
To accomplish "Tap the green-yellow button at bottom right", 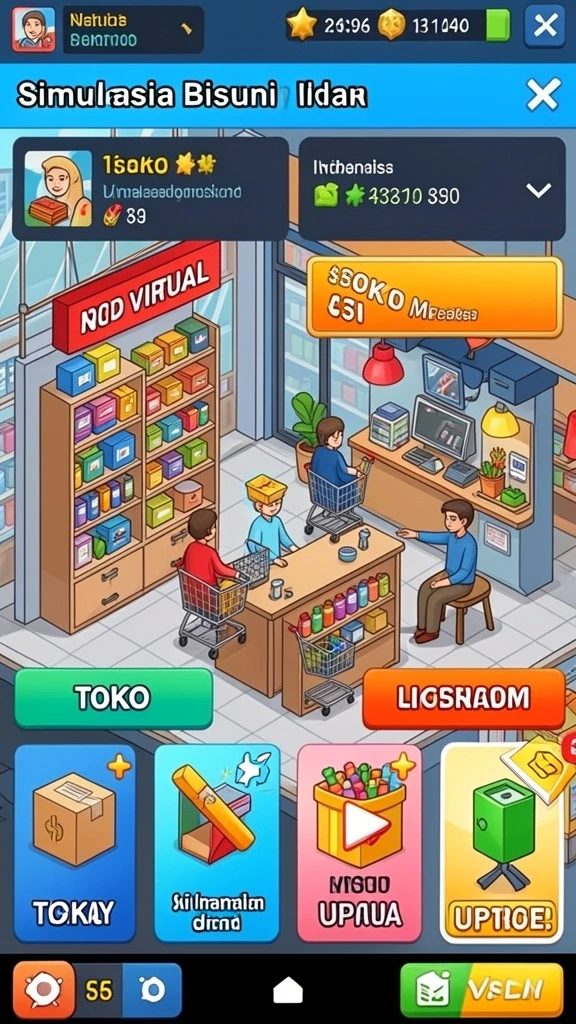I will click(x=481, y=991).
